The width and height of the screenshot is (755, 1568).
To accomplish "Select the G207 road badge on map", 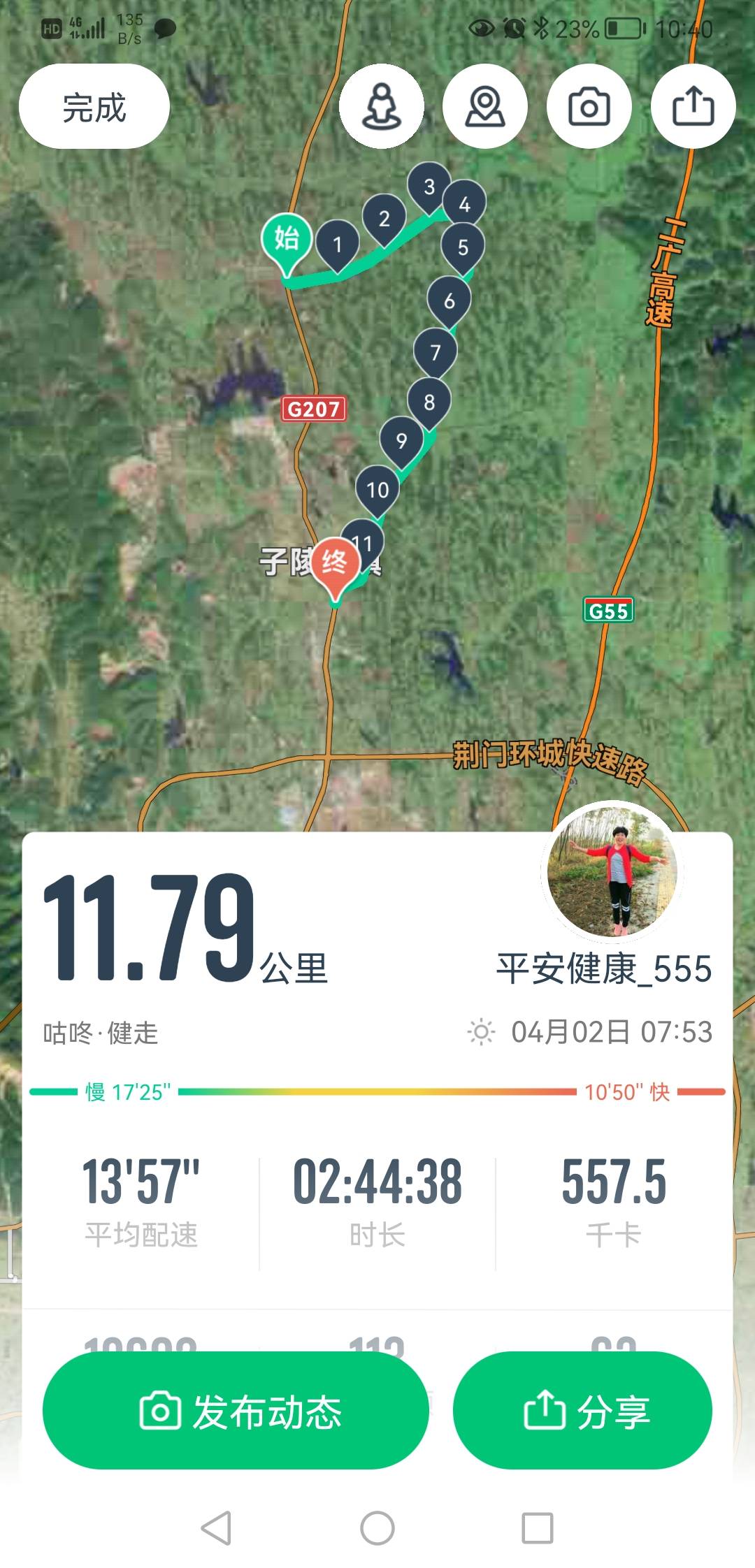I will (x=312, y=409).
